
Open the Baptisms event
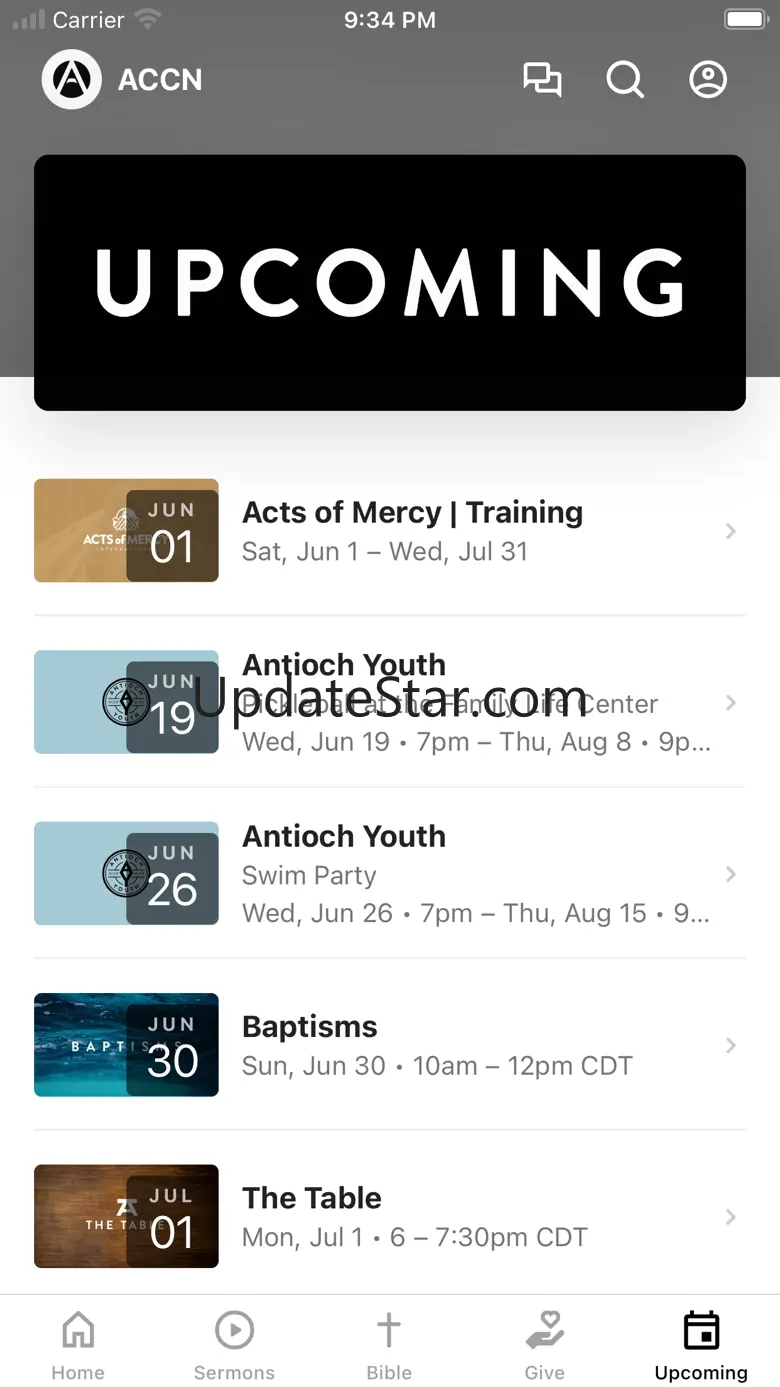(x=390, y=1045)
